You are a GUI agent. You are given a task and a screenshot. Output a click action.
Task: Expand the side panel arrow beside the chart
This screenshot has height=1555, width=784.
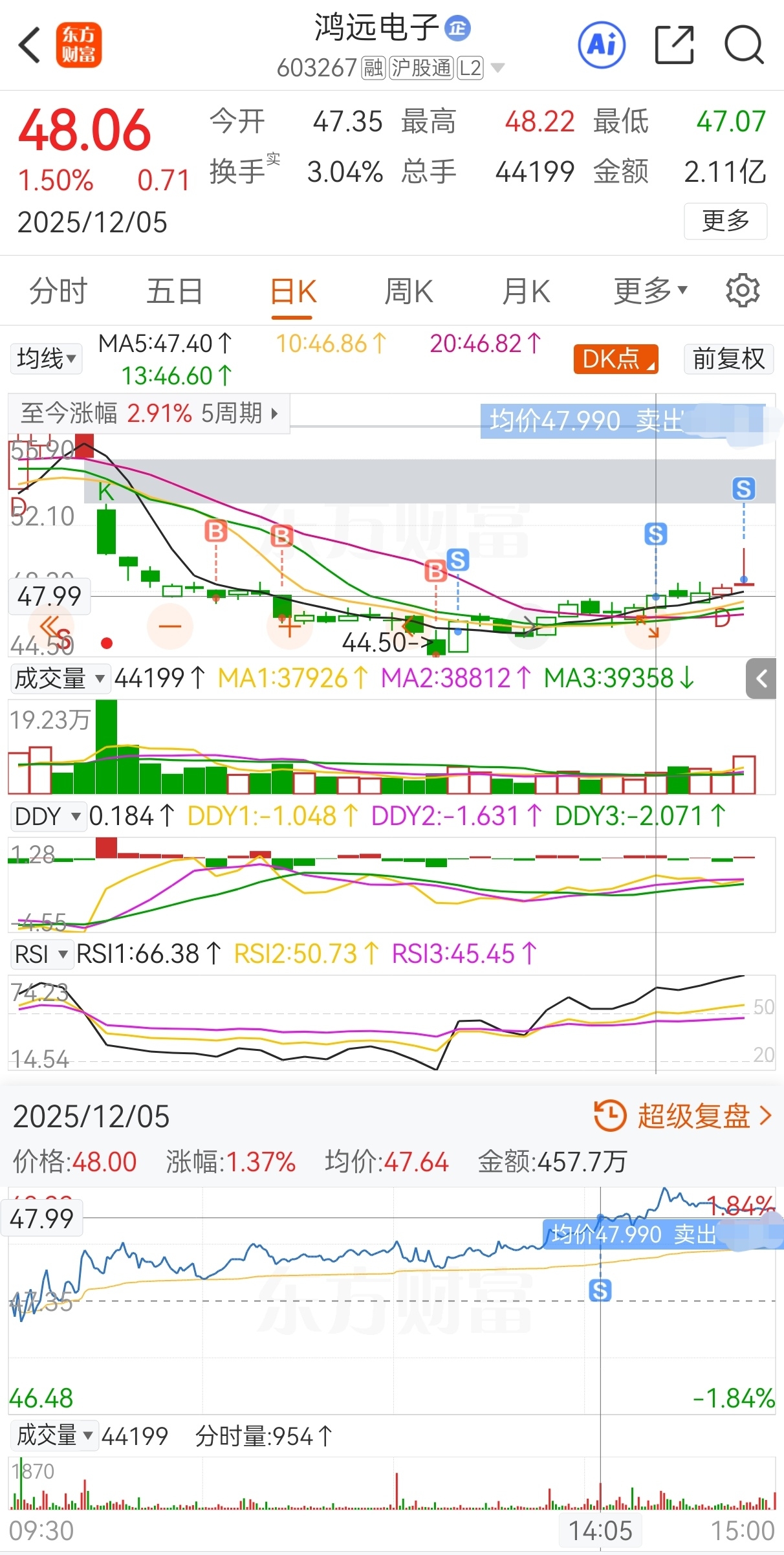(x=761, y=679)
